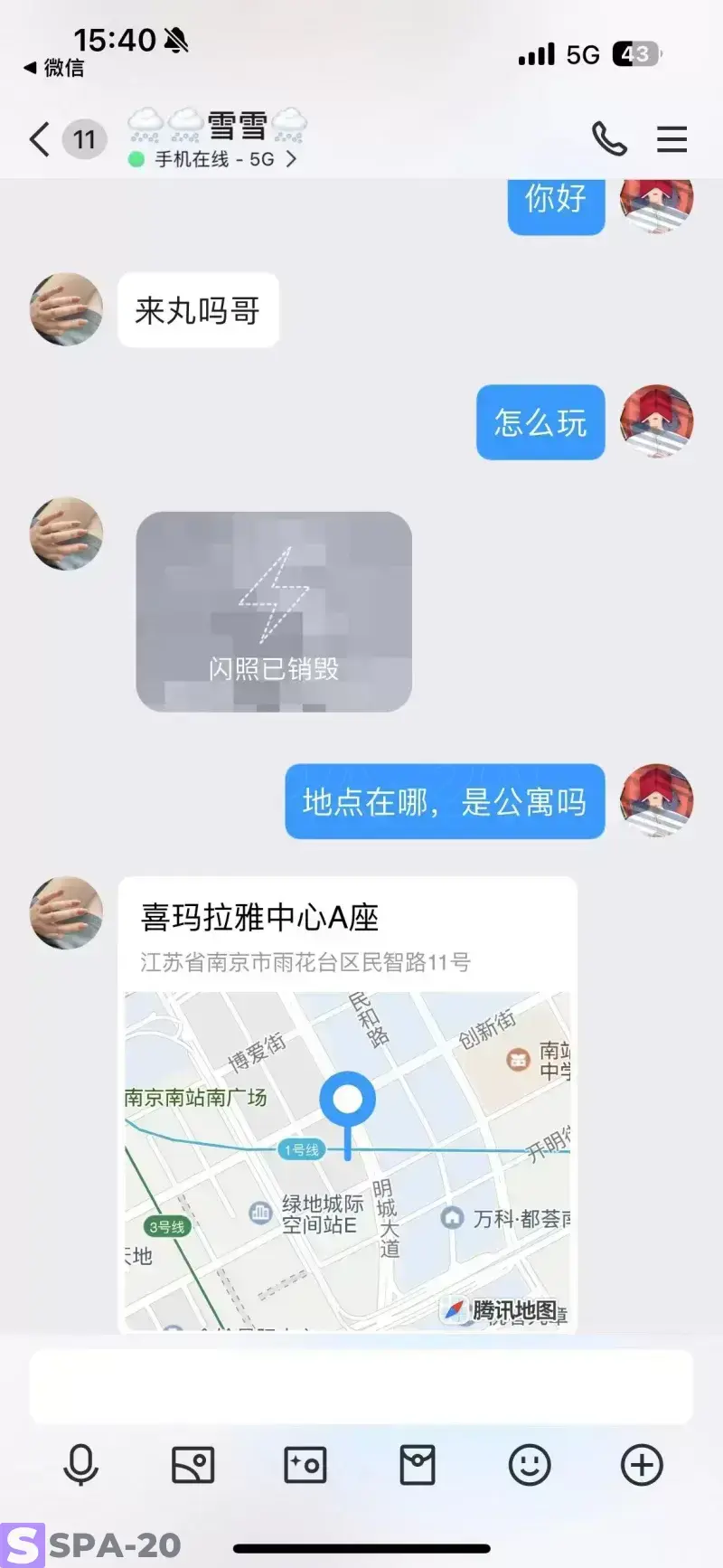The width and height of the screenshot is (723, 1568).
Task: Open the 喜玛拉雅中心A座 location card
Action: click(x=347, y=1103)
